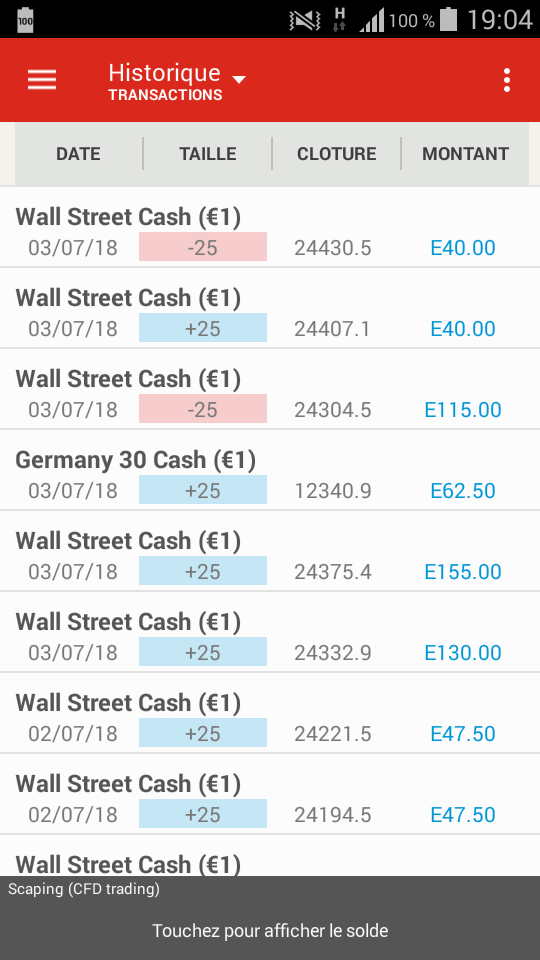Sort transactions by TAILLE column
Screen dimensions: 540x960
[x=208, y=154]
